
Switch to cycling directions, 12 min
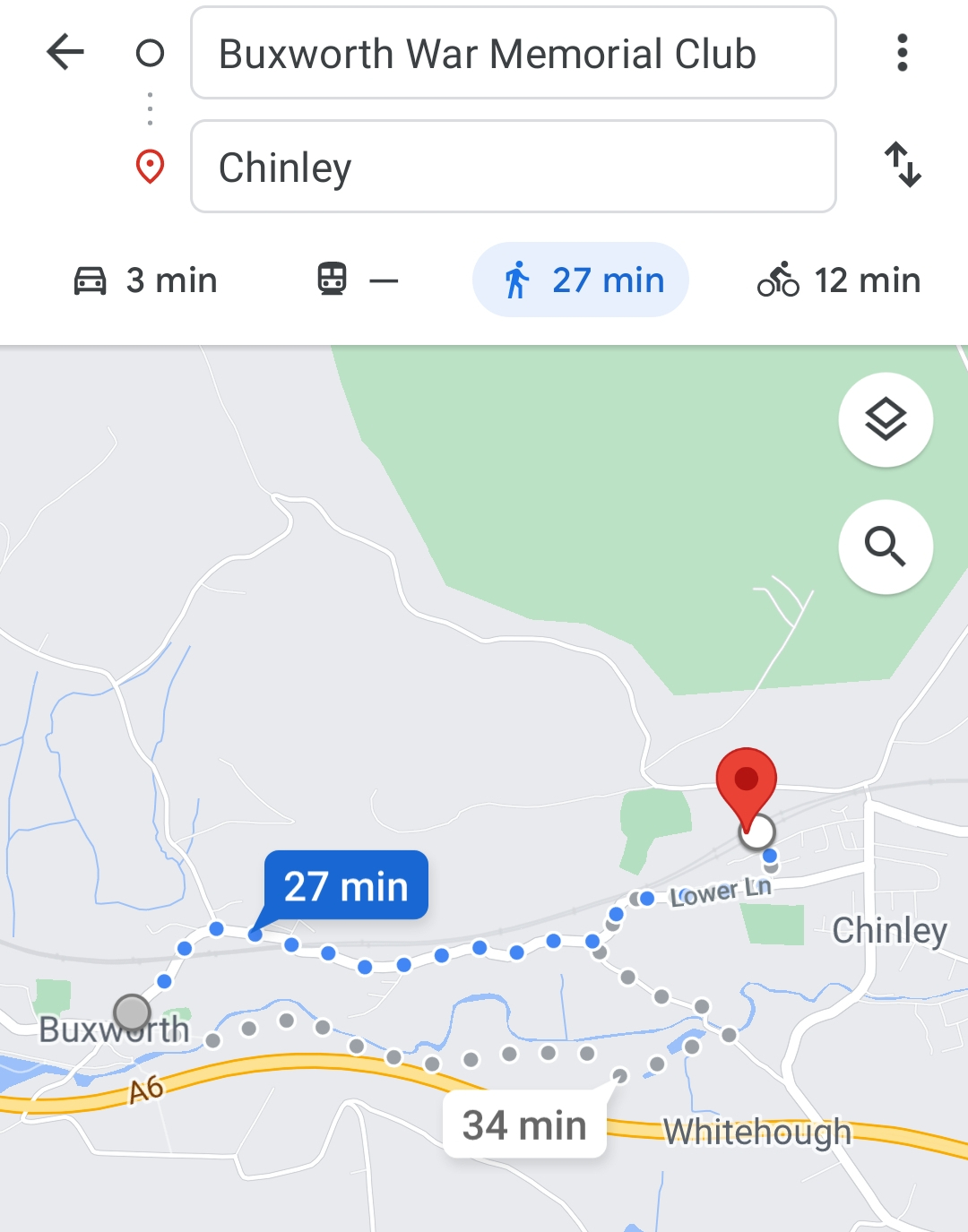pos(839,280)
